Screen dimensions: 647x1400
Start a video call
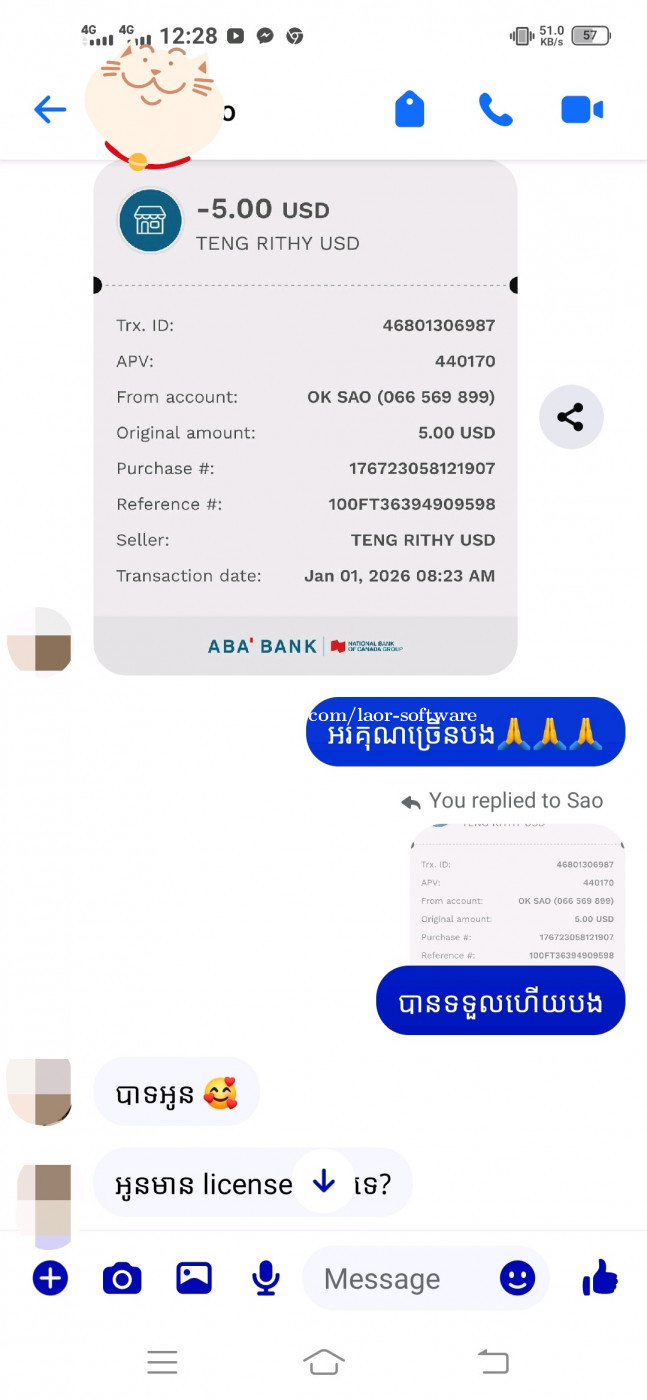tap(581, 109)
